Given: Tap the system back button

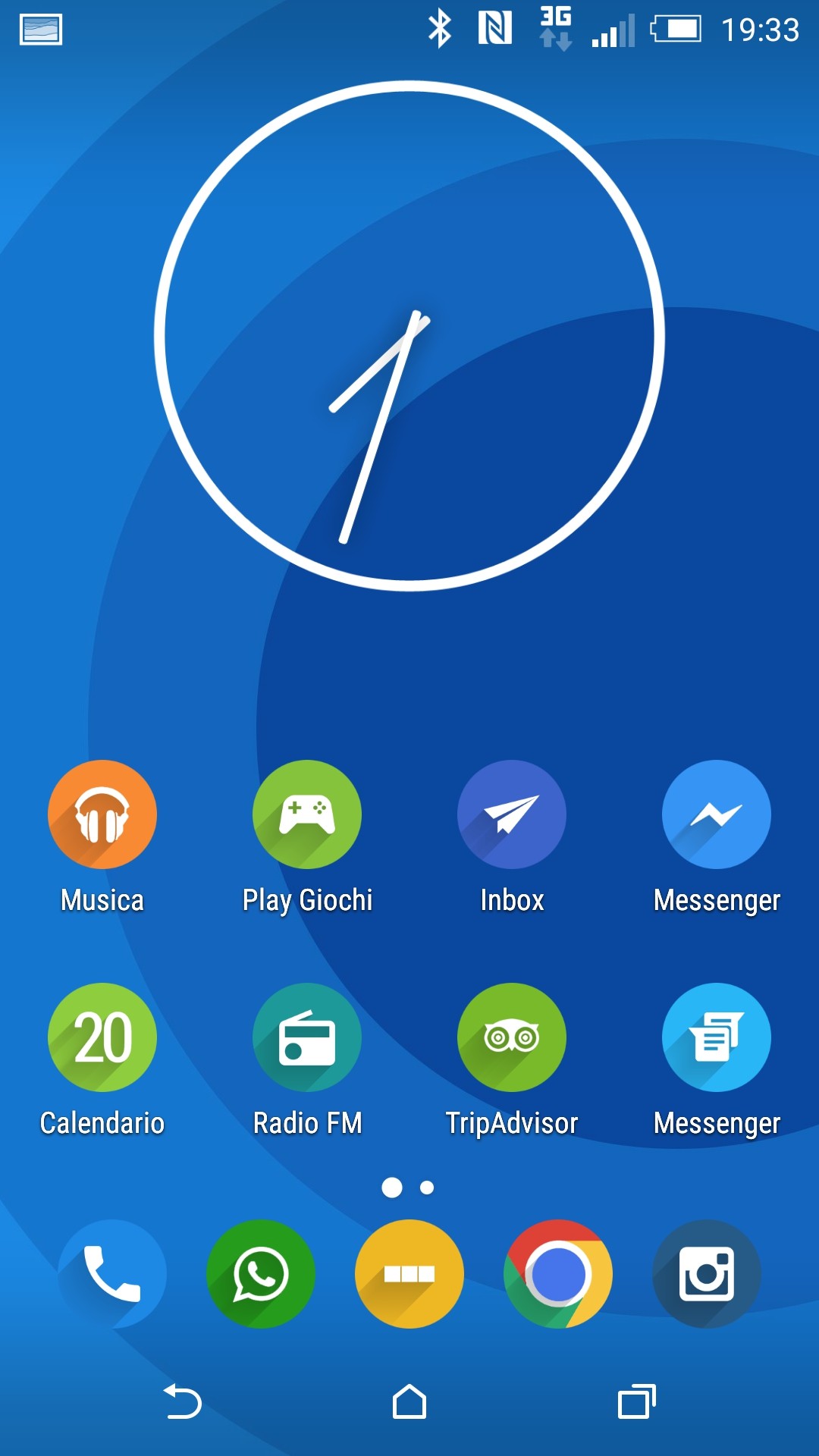Looking at the screenshot, I should coord(183,1401).
